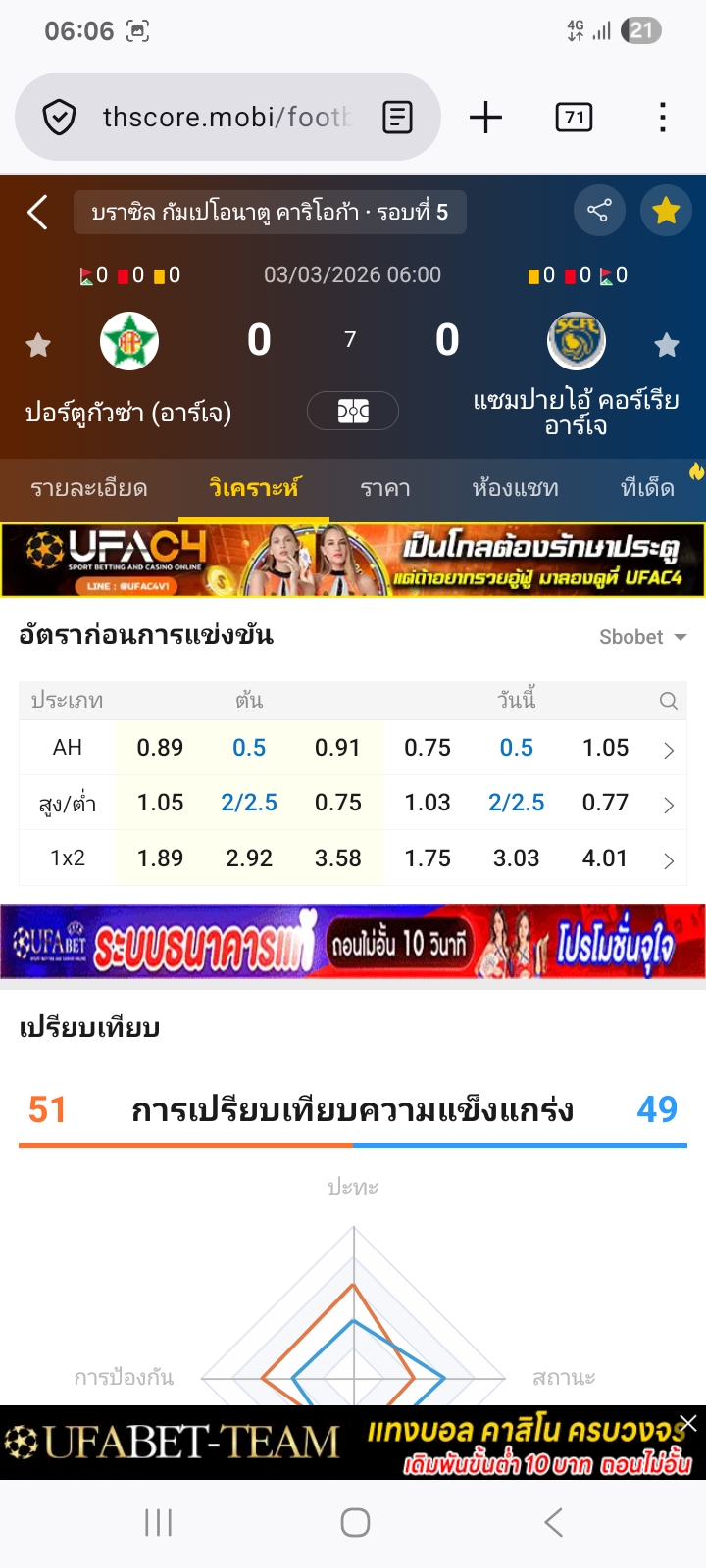View the 71 open tabs
The image size is (706, 1568).
pos(574,118)
